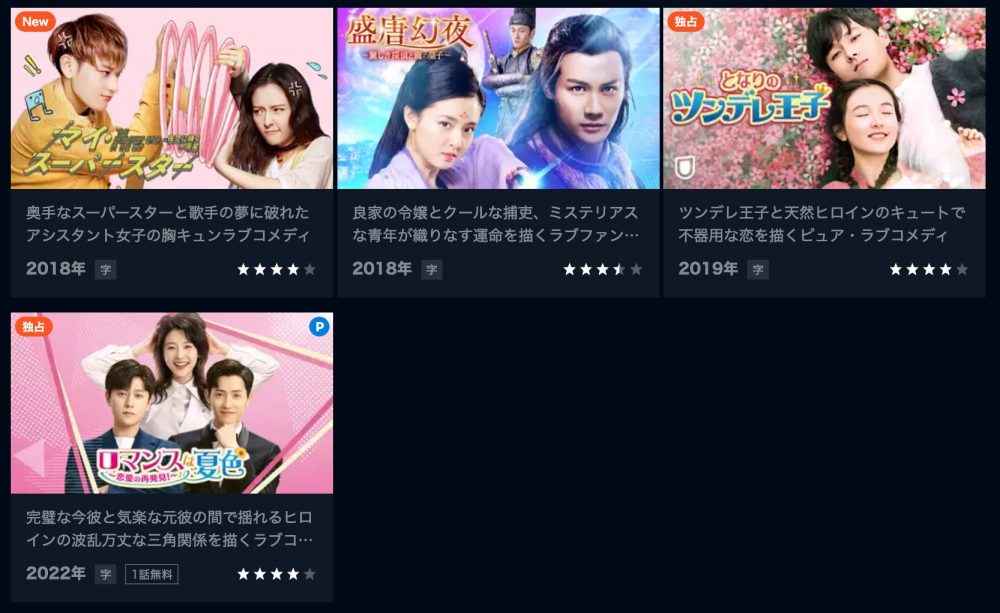Open the マイ・スーパースター drama card

click(171, 100)
